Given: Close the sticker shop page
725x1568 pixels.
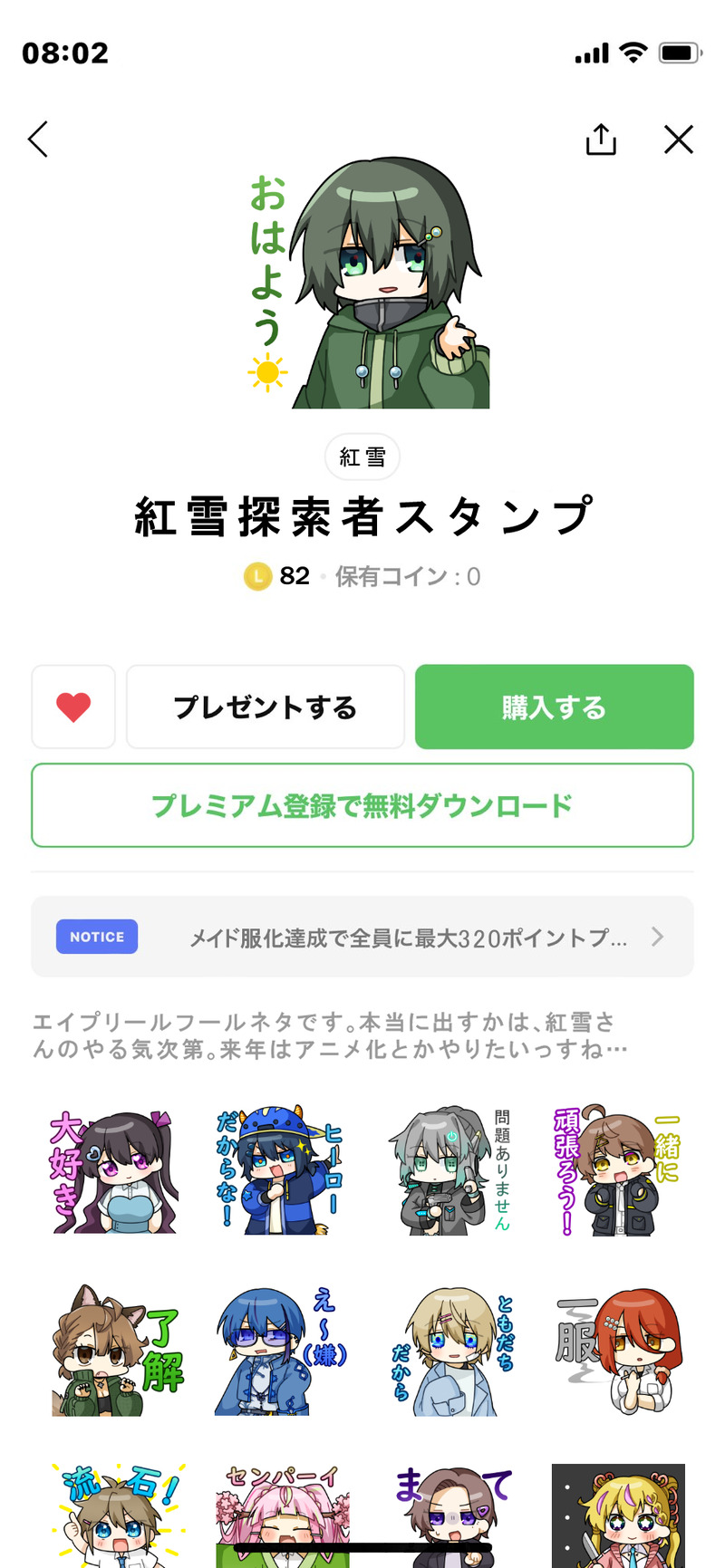Looking at the screenshot, I should pos(678,139).
